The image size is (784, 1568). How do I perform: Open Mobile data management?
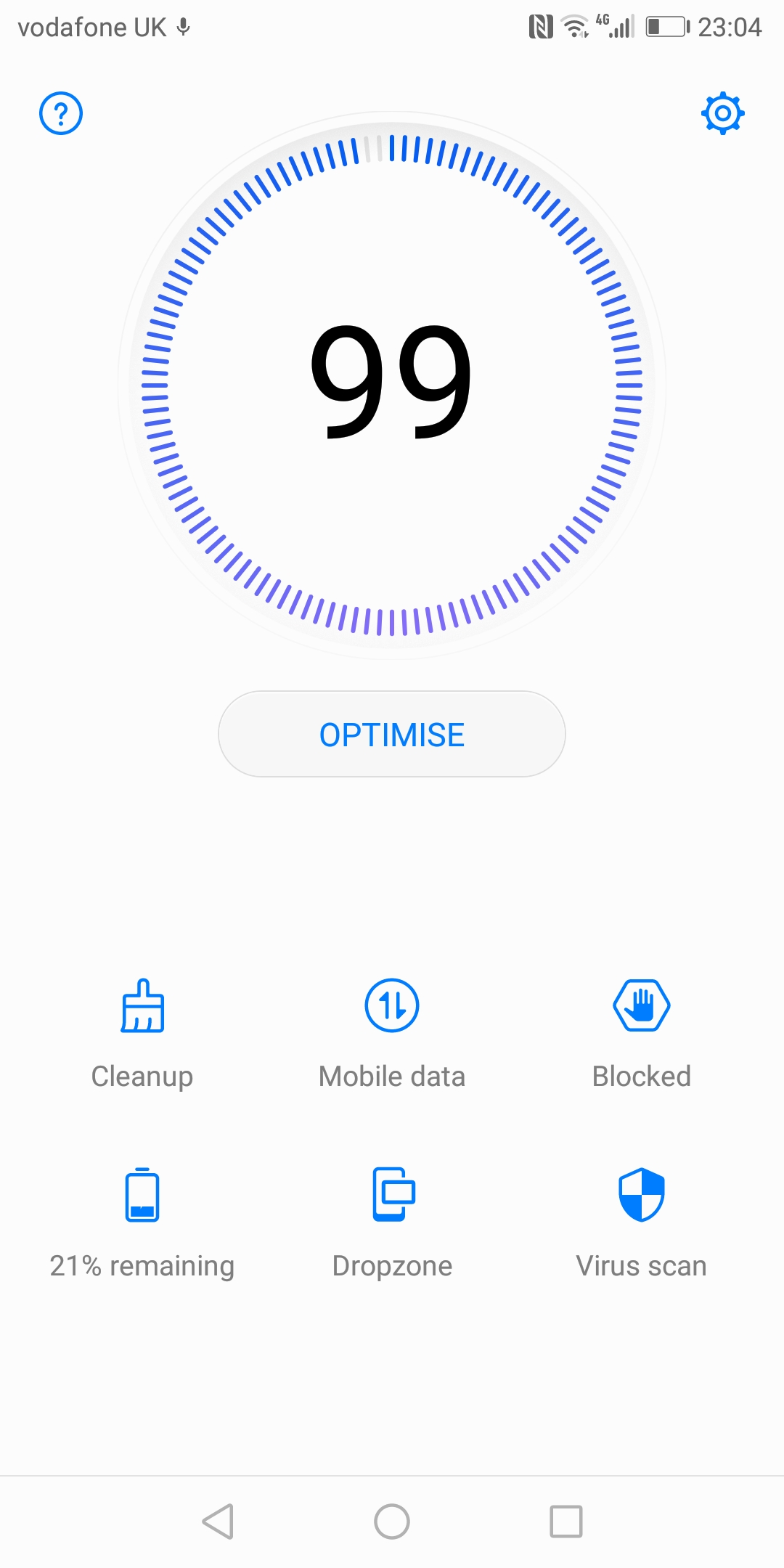point(392,1034)
